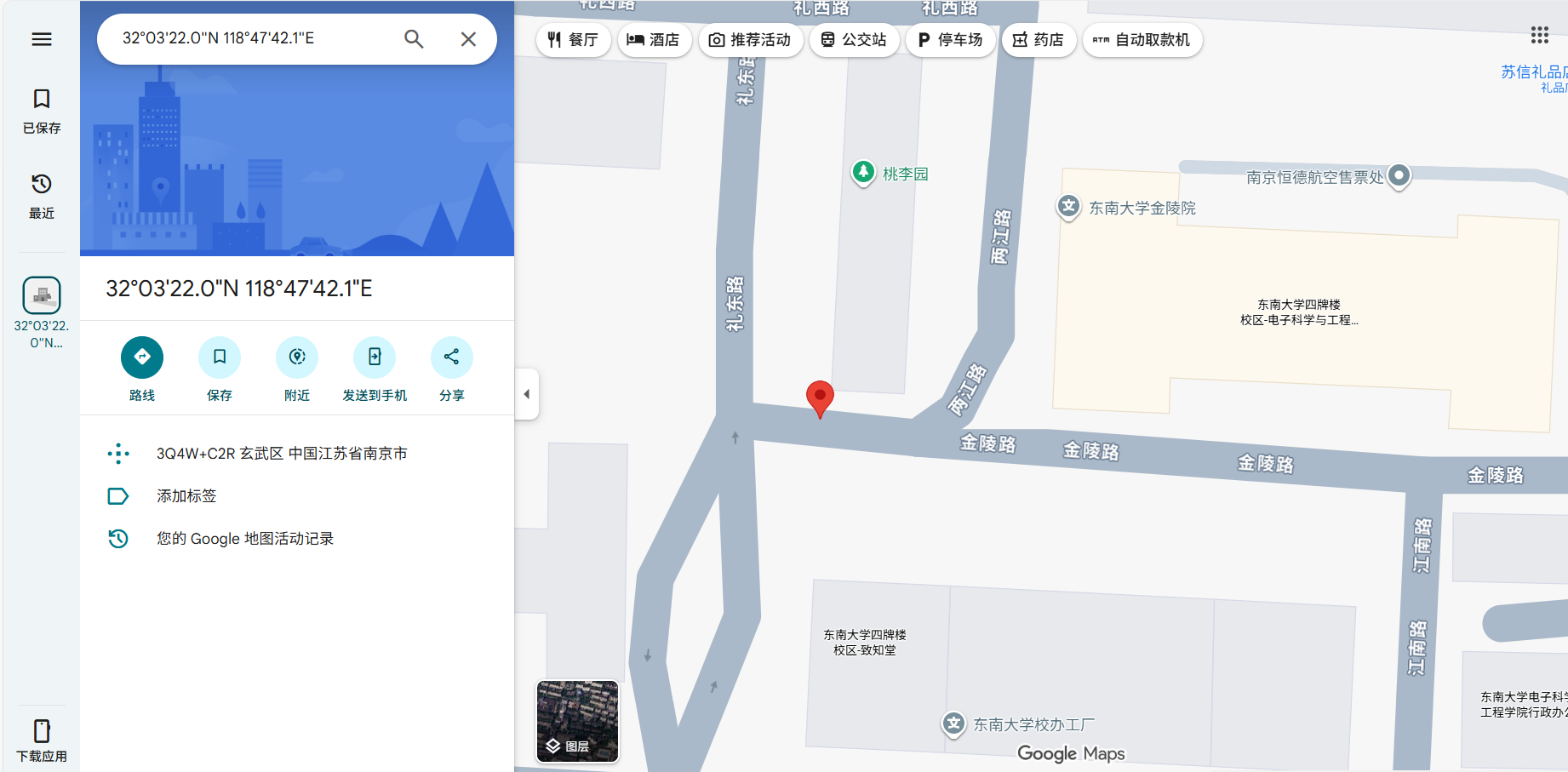Collapse the side panel arrow
The image size is (1568, 772).
click(x=527, y=394)
